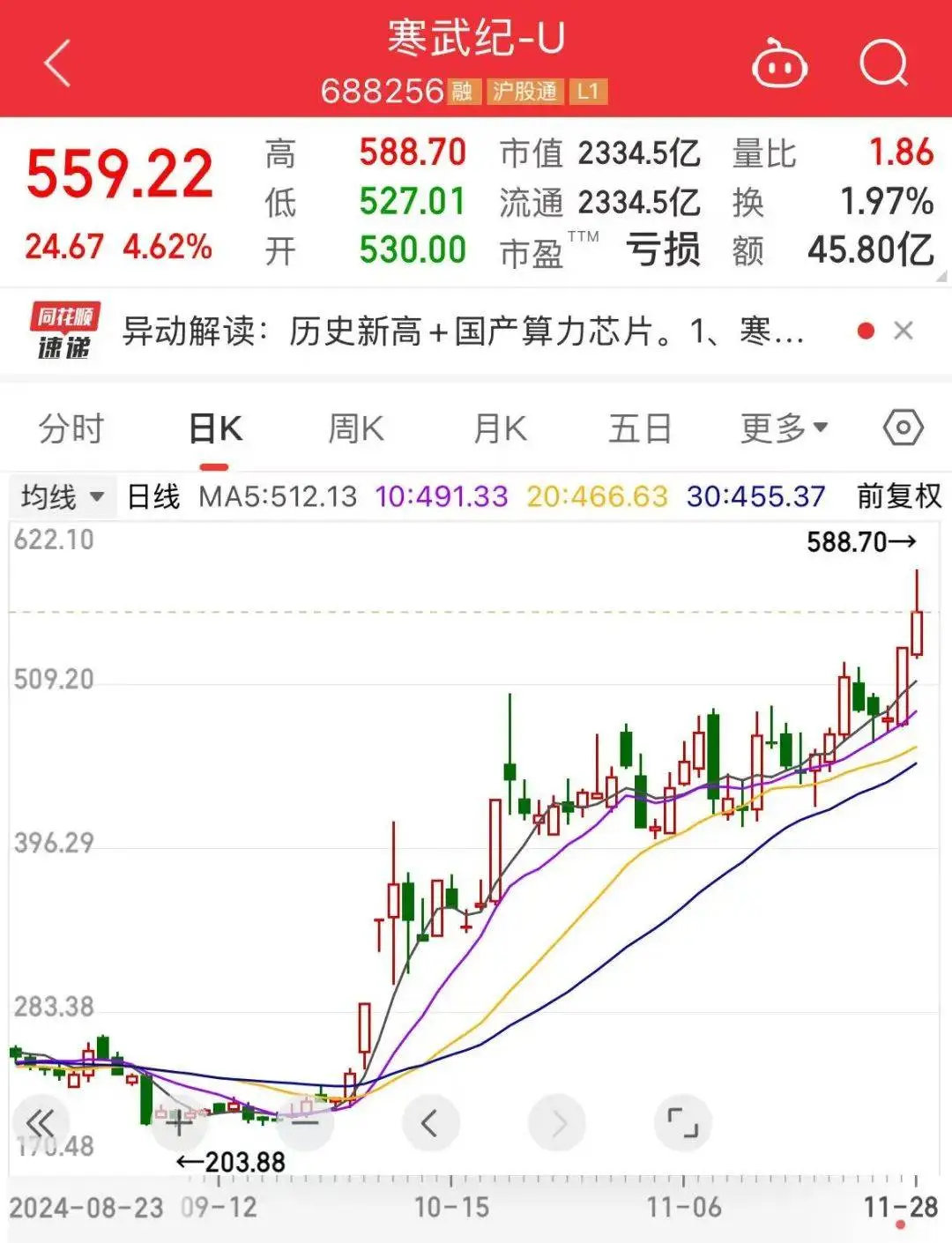This screenshot has width=952, height=1243.
Task: Expand the 更多 chart options menu
Action: 783,428
